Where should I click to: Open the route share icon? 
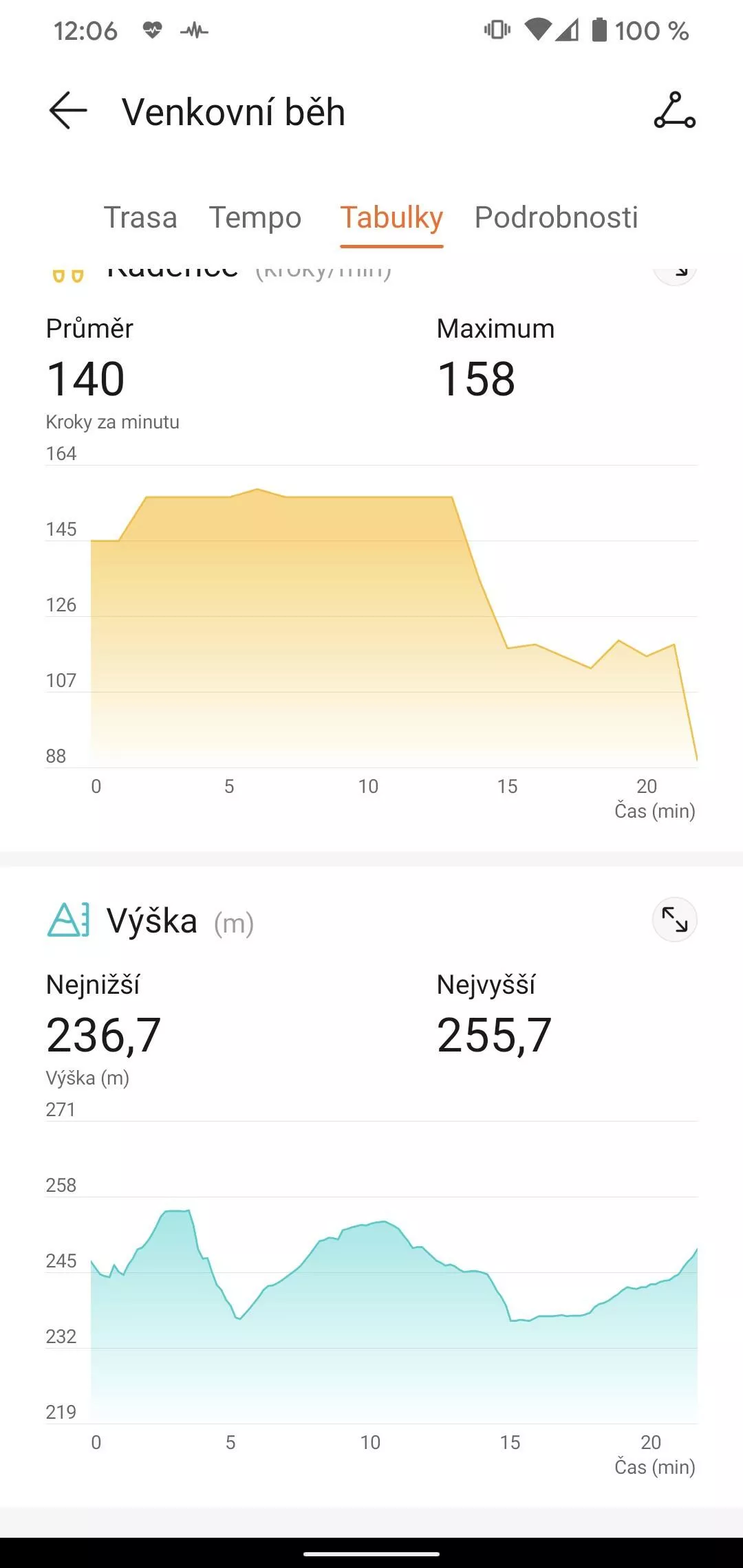(x=674, y=111)
